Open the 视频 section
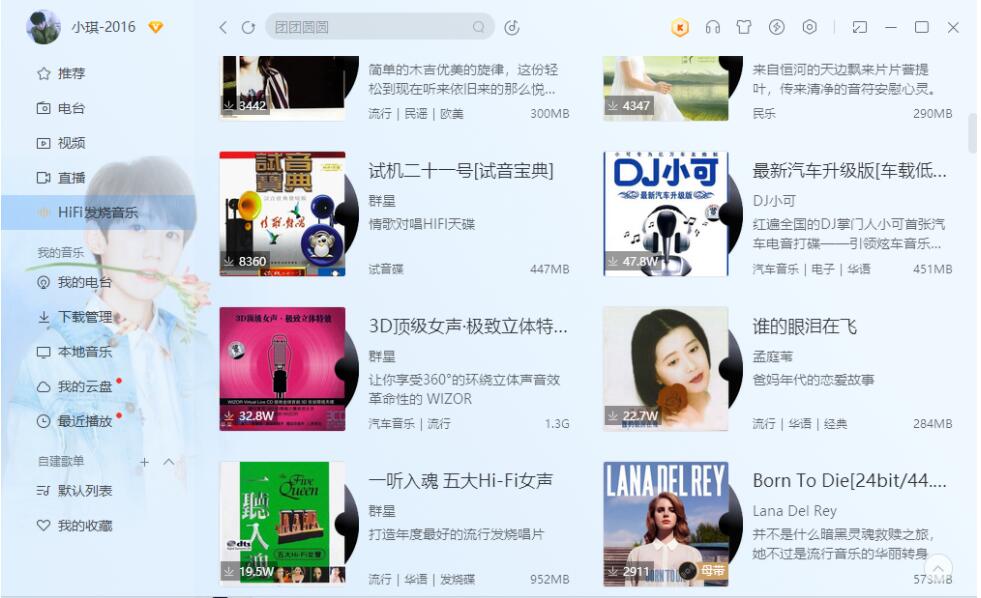 pyautogui.click(x=71, y=143)
